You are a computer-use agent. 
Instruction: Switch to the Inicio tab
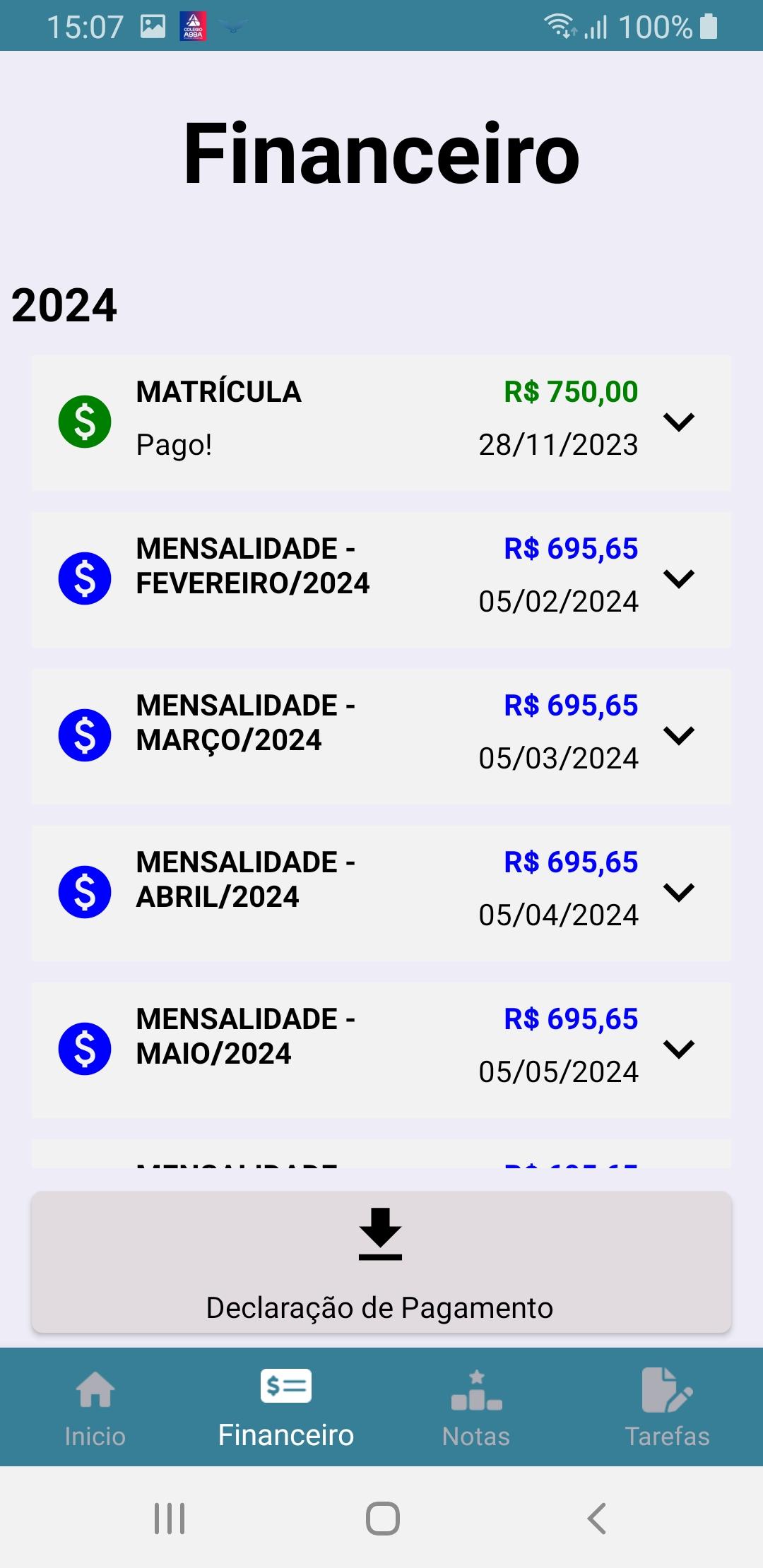tap(95, 1408)
